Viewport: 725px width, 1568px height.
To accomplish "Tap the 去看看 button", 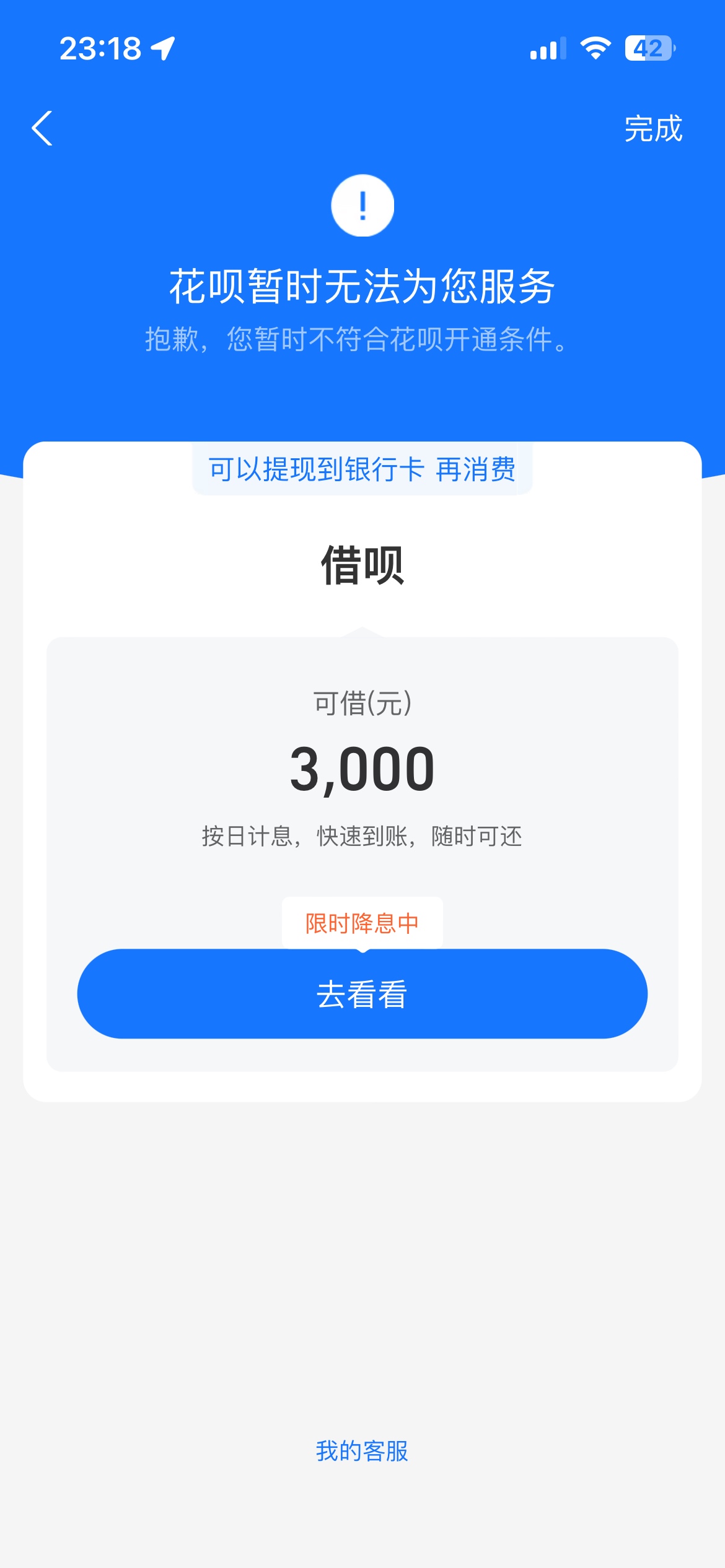I will pyautogui.click(x=362, y=994).
